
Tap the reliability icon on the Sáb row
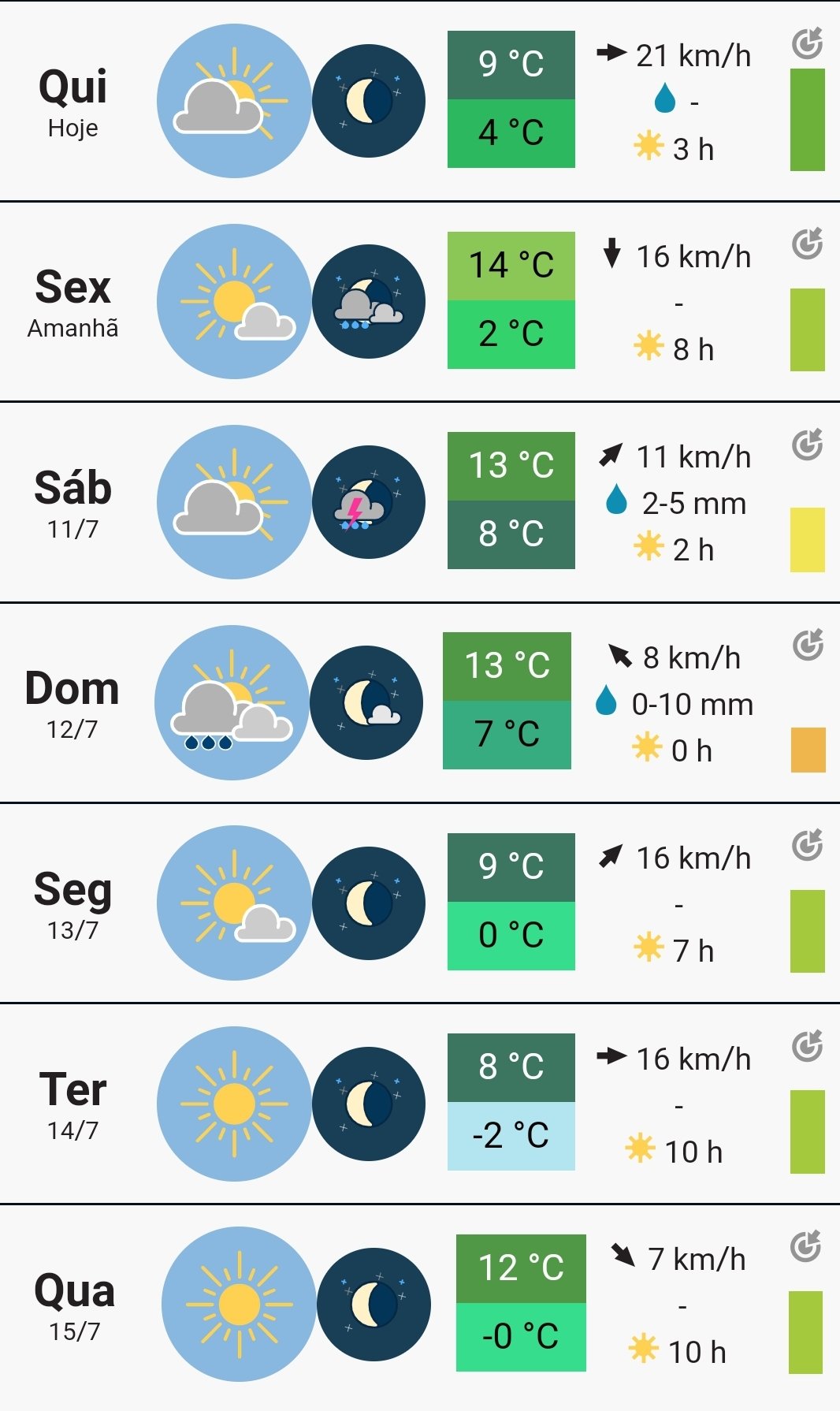808,445
